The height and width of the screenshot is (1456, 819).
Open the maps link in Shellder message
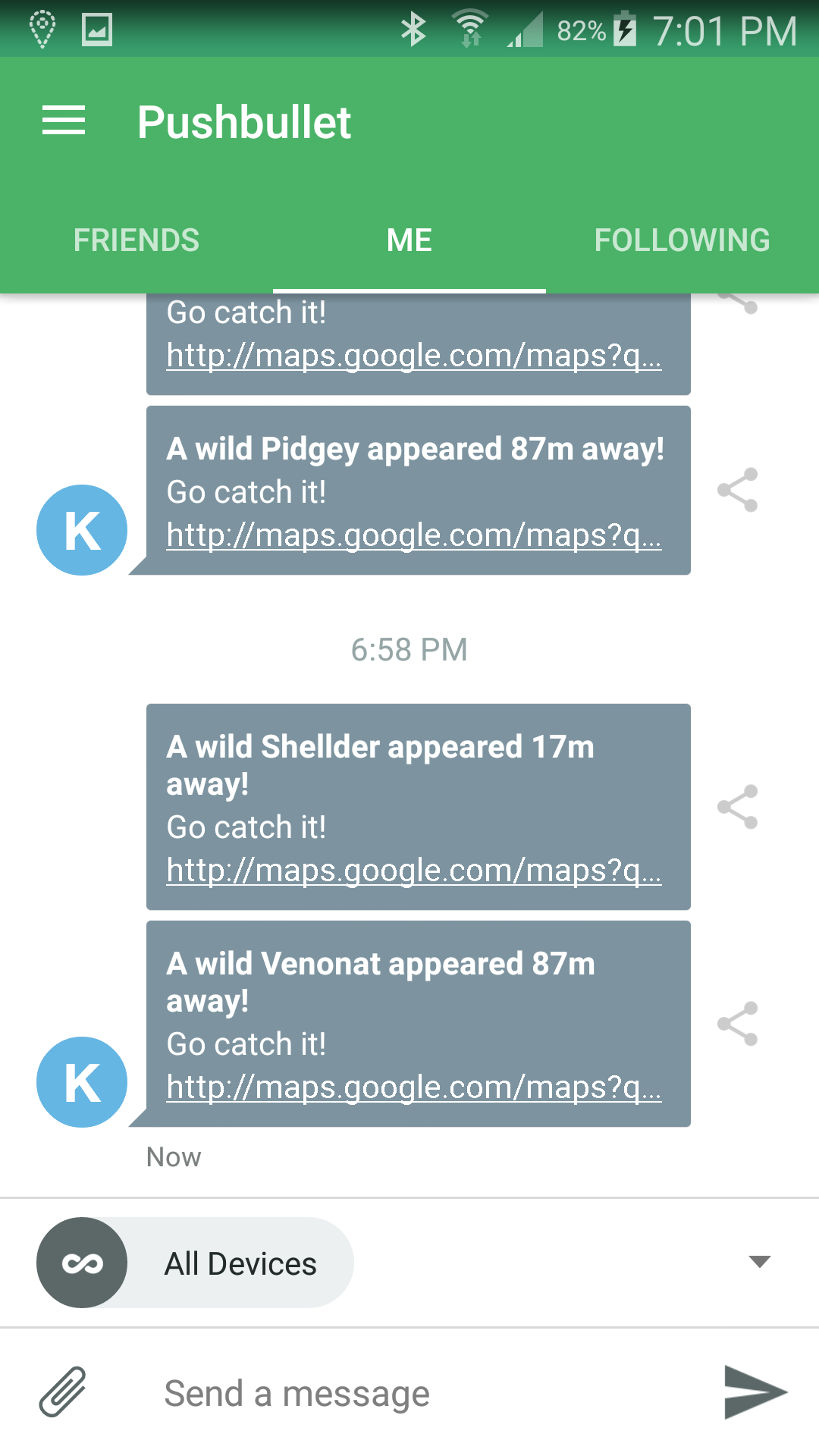pyautogui.click(x=414, y=871)
